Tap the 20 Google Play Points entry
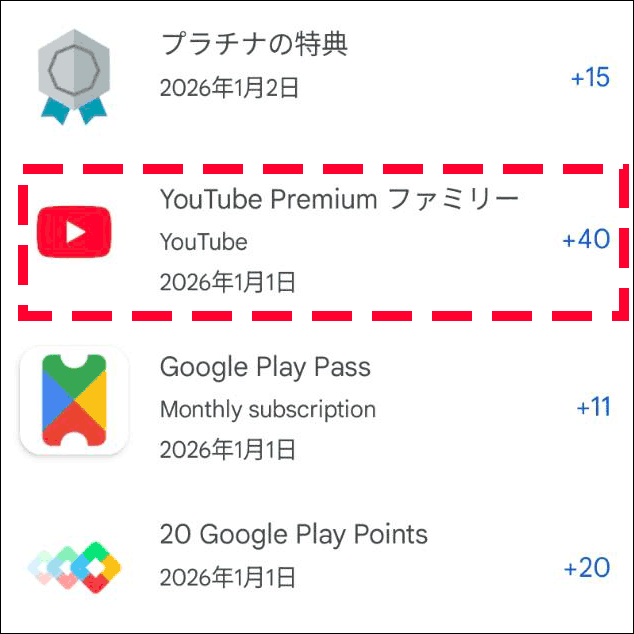This screenshot has width=634, height=634. coord(293,534)
